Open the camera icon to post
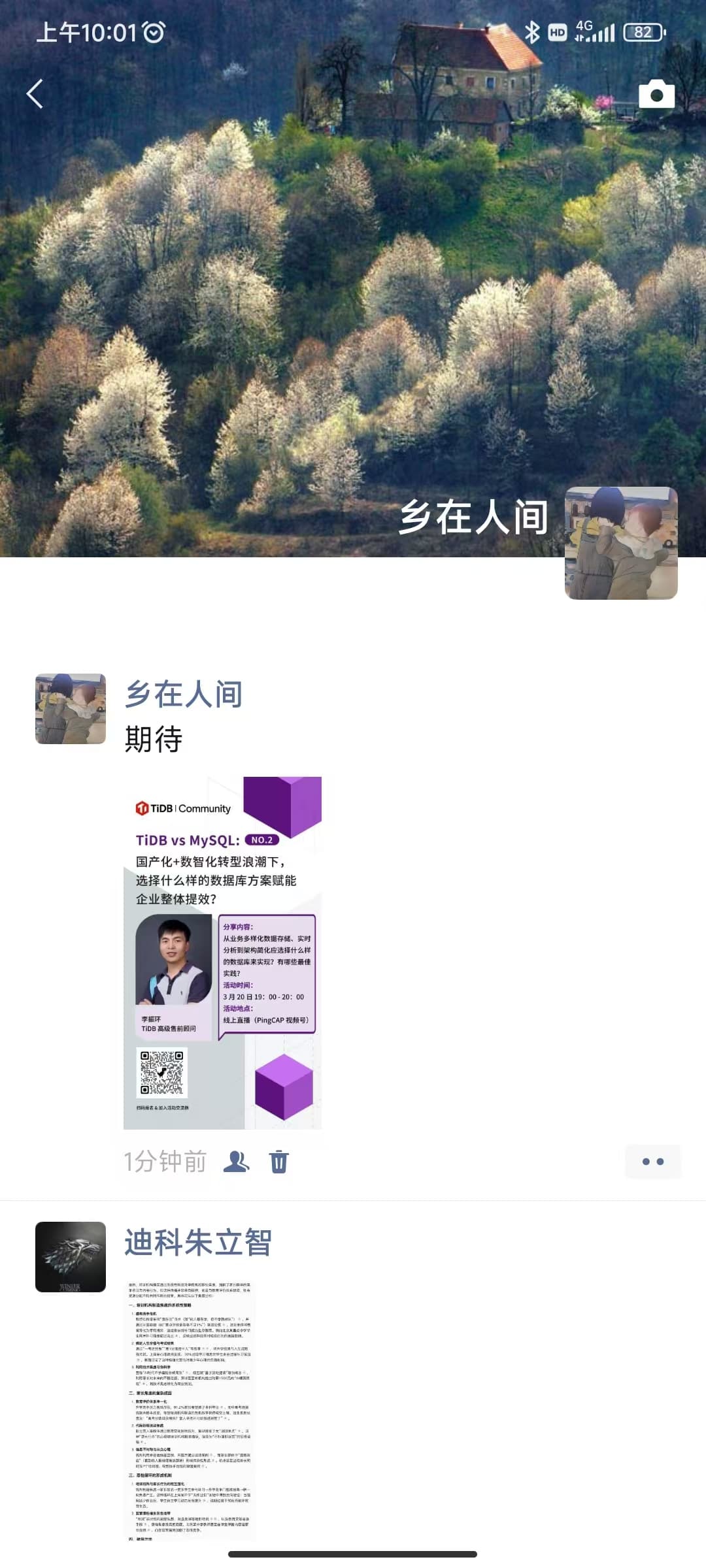Viewport: 706px width, 1568px height. [656, 94]
